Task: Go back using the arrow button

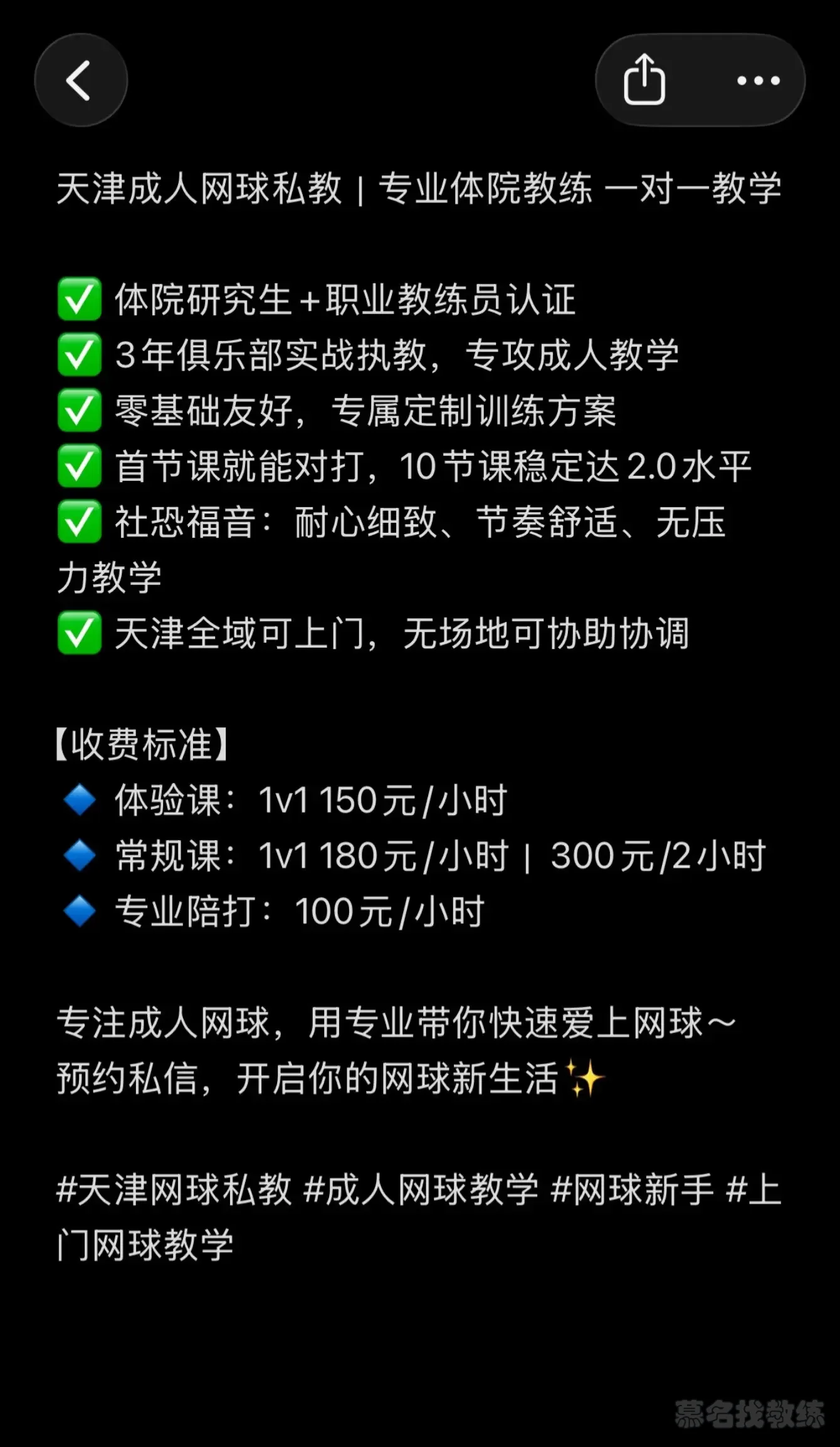Action: click(80, 80)
